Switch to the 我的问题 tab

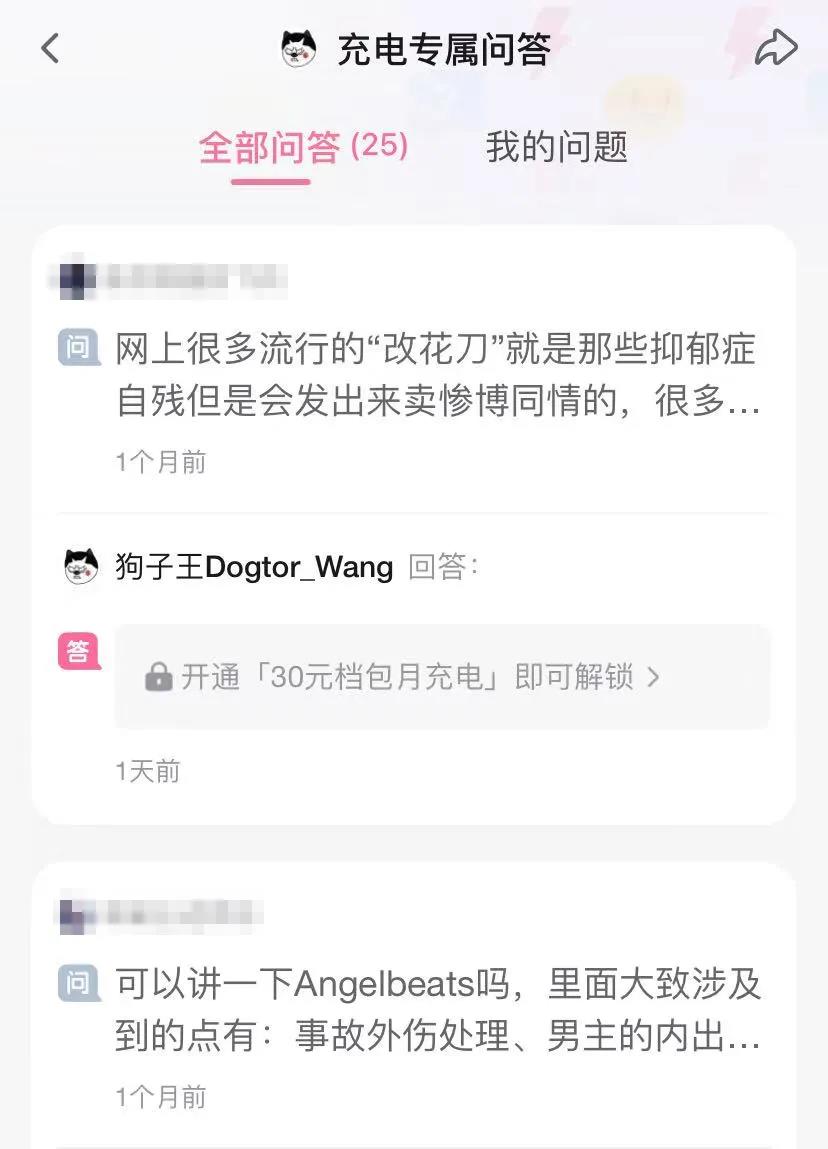pyautogui.click(x=557, y=148)
